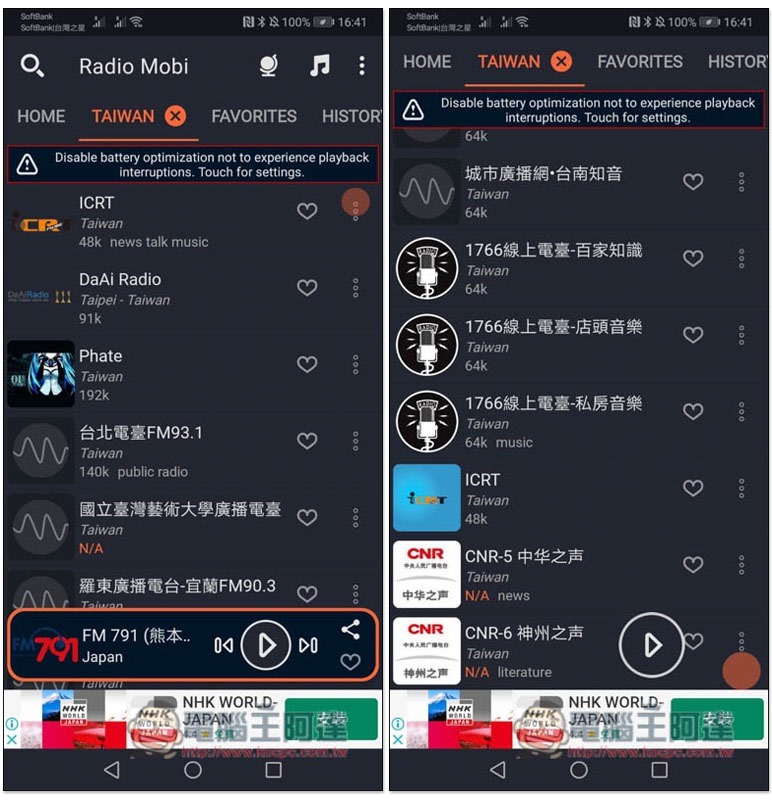Tap the floating round play button
Viewport: 772px width, 800px height.
click(652, 645)
